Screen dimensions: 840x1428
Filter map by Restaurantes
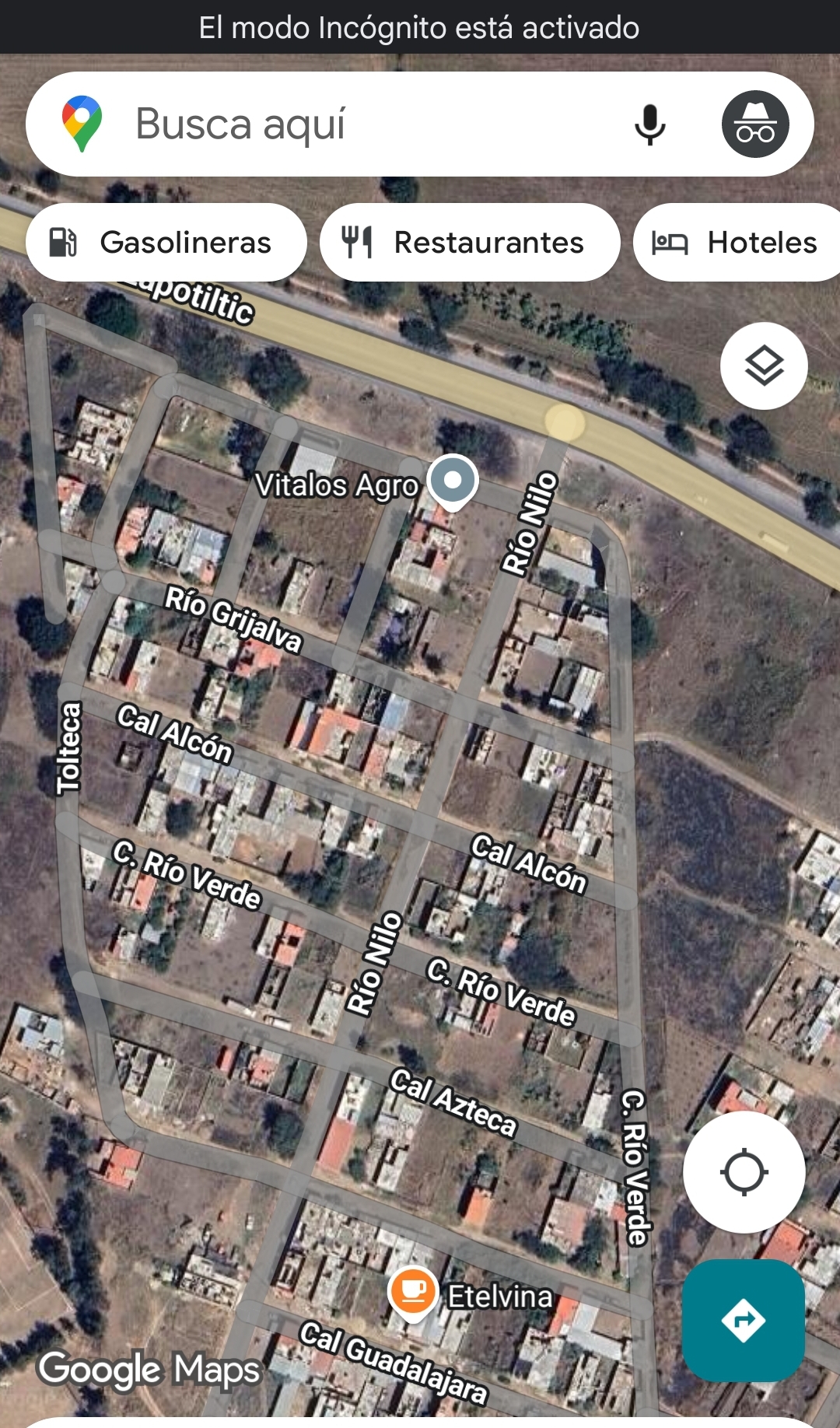click(470, 243)
